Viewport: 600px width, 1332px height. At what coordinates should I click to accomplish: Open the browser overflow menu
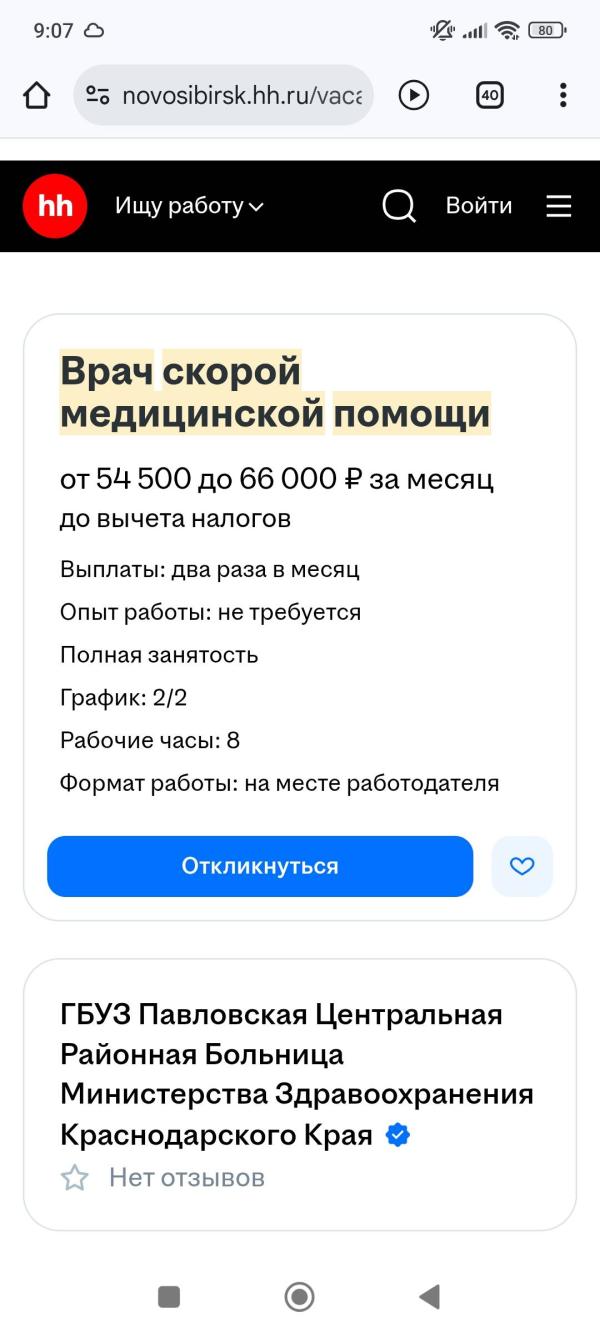563,95
